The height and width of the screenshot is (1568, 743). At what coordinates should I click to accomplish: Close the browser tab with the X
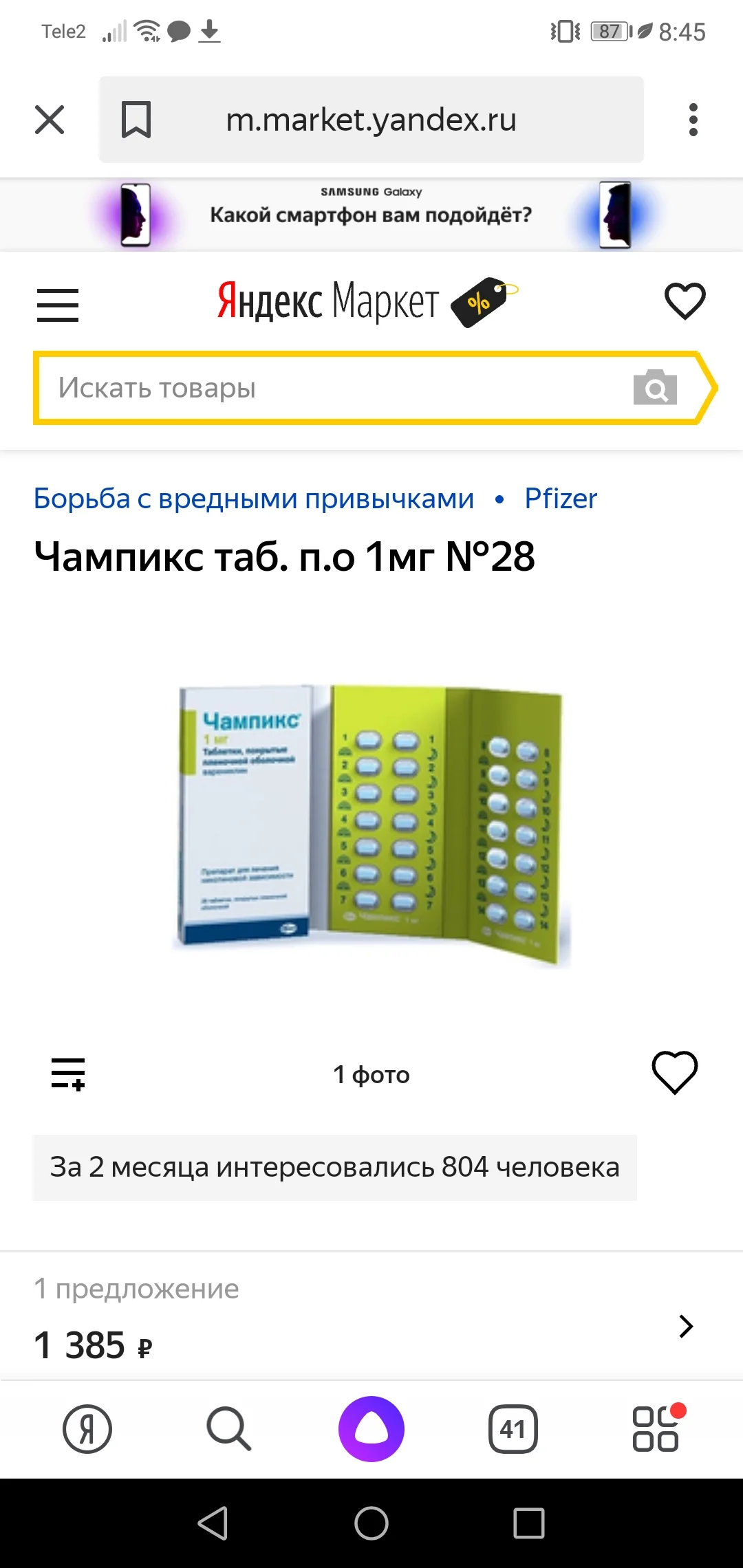point(50,120)
